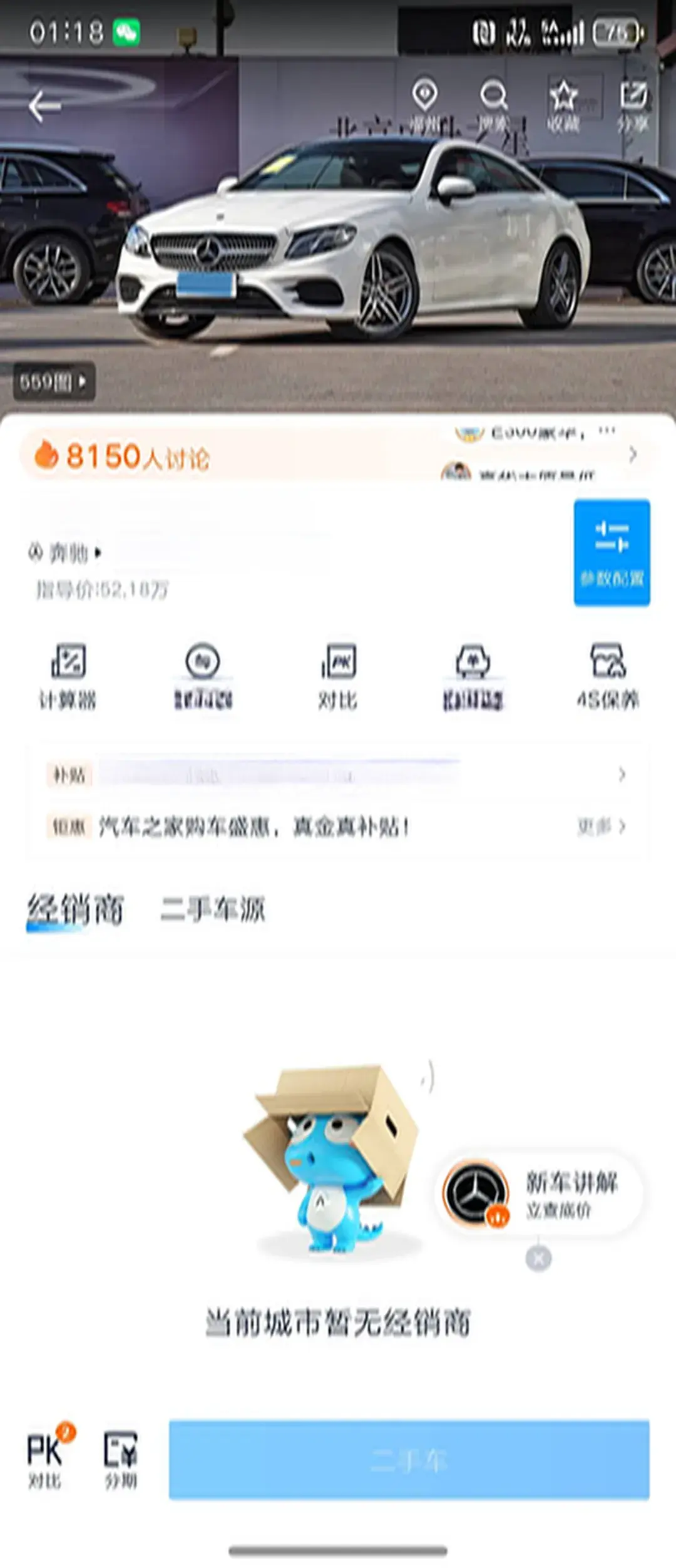676x1568 pixels.
Task: Select the 经销商 tab
Action: (75, 909)
